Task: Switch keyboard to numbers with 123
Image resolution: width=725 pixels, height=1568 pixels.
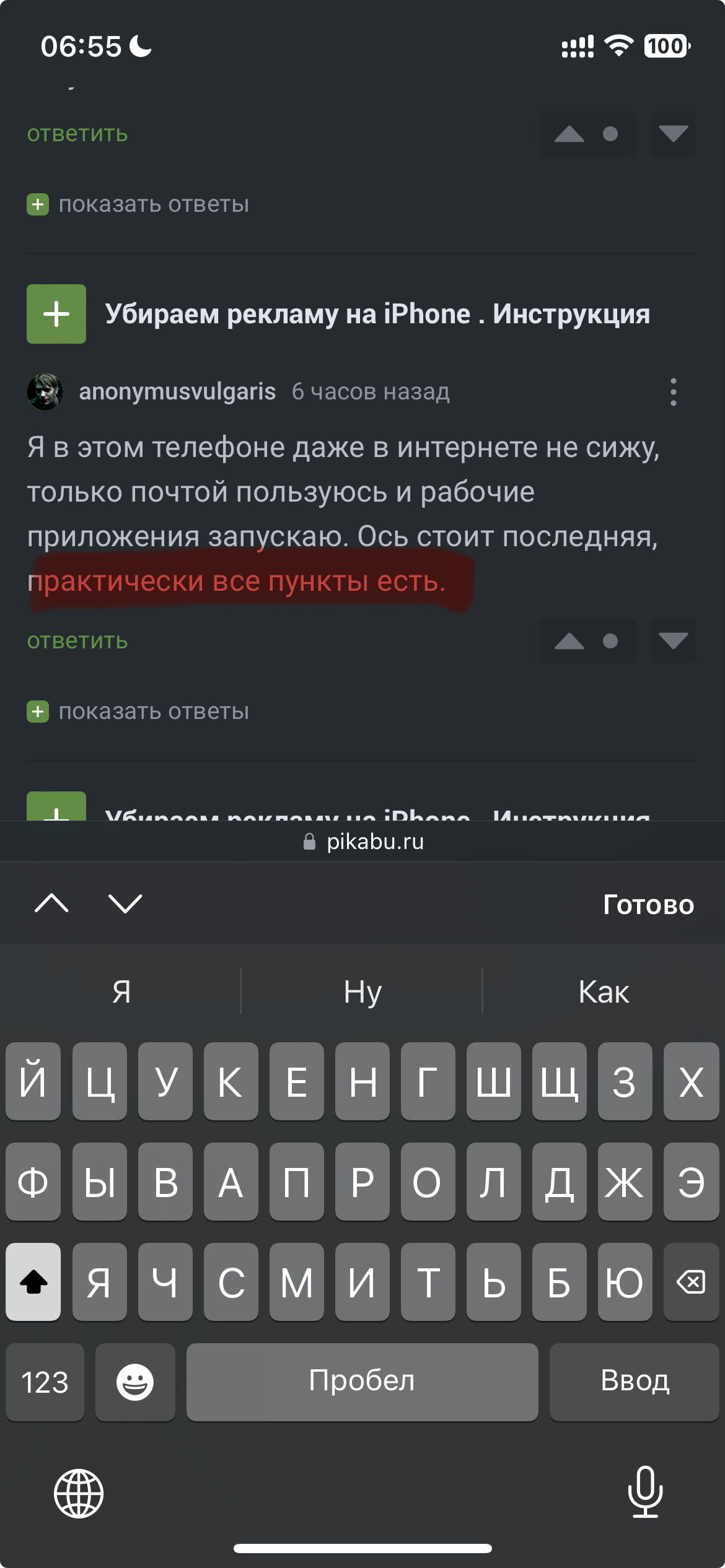Action: point(45,1382)
